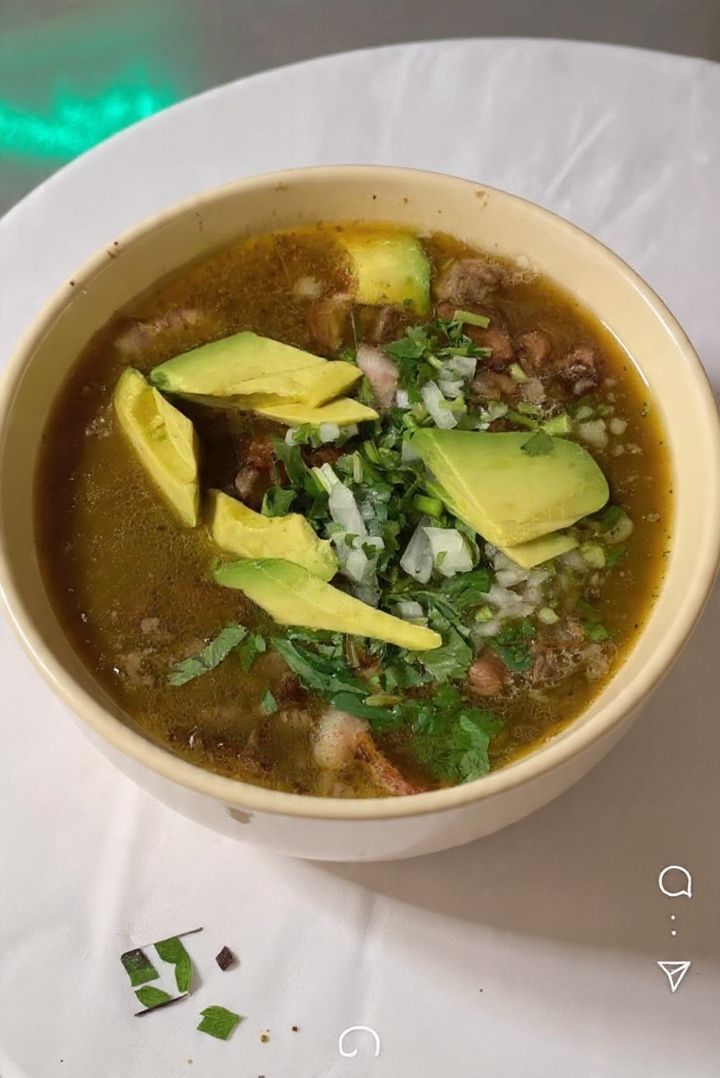
Task: Send this snap via paper plane icon
Action: 674,974
